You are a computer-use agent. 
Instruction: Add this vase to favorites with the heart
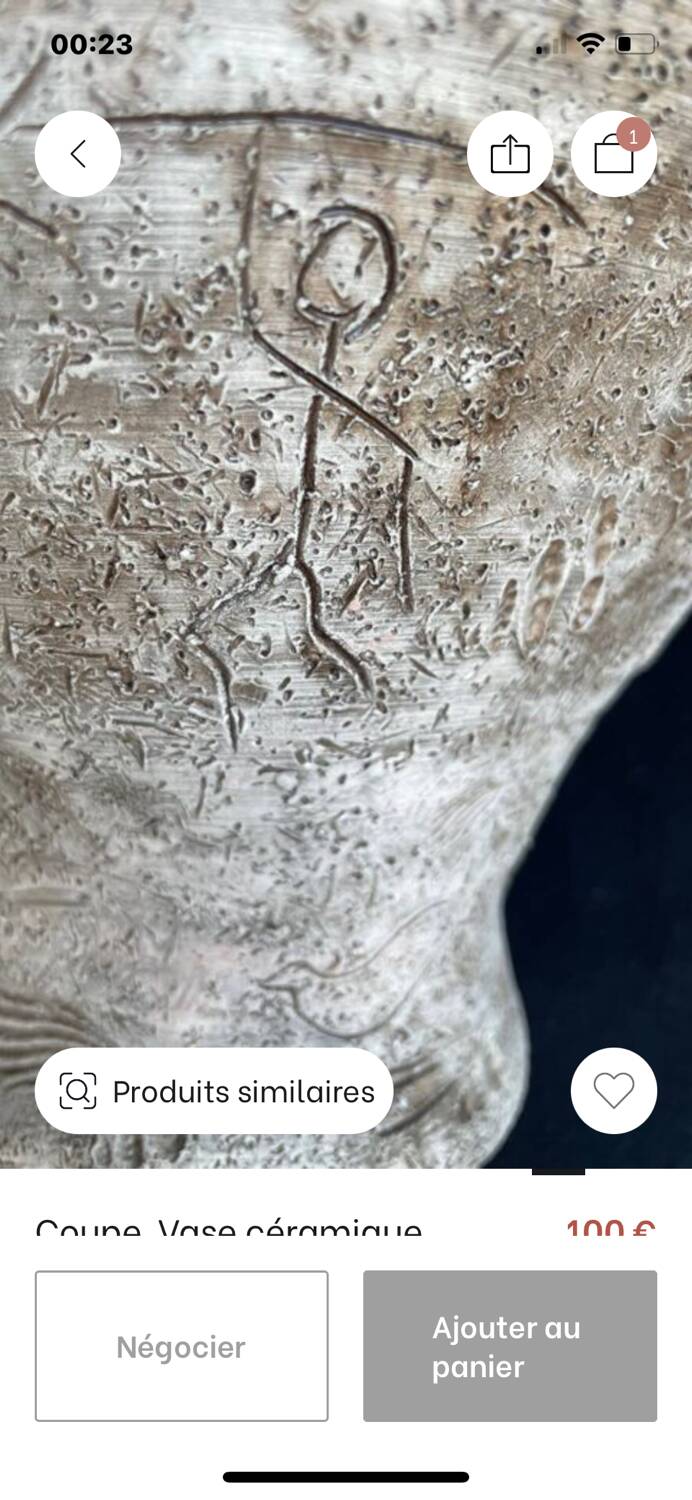[613, 1091]
